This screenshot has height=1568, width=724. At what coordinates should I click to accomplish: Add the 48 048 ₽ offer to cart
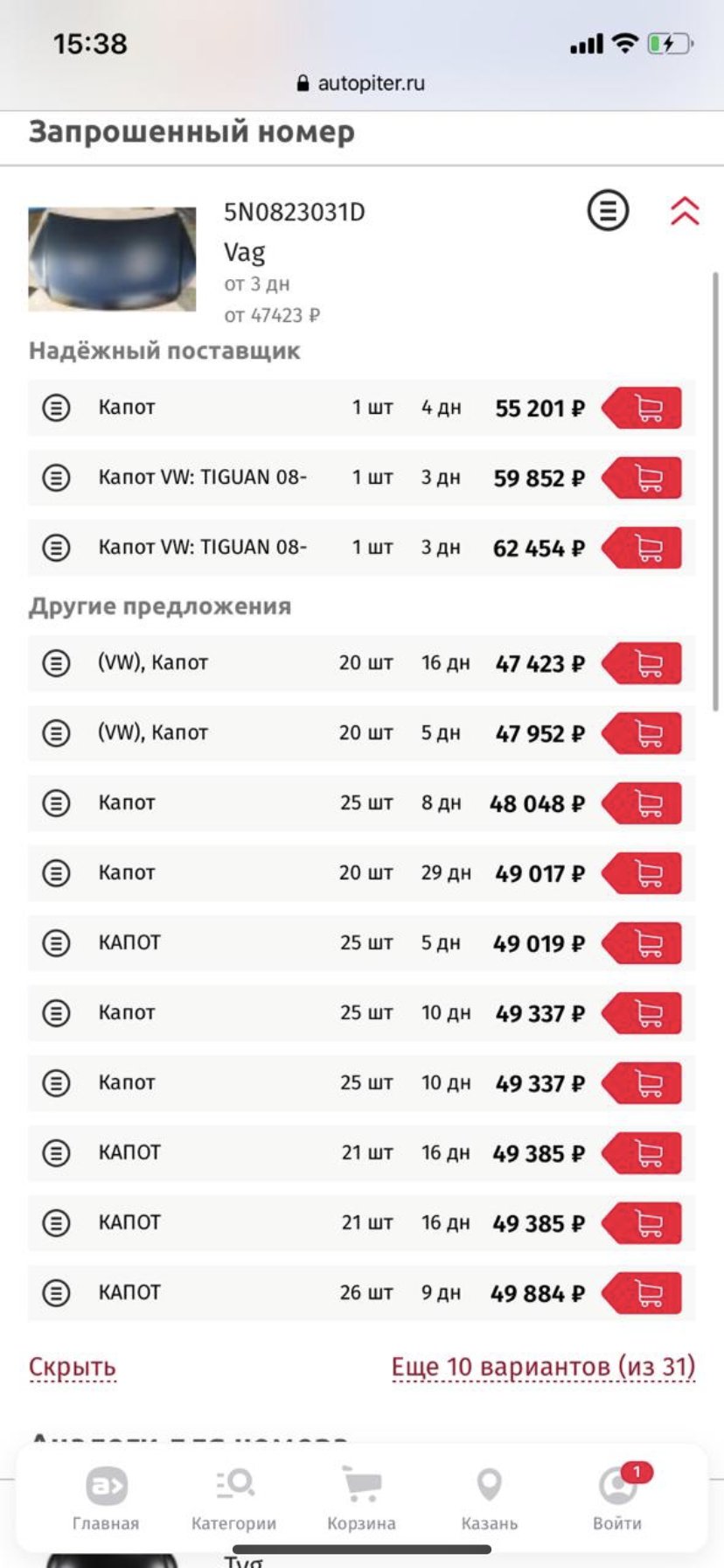click(644, 804)
